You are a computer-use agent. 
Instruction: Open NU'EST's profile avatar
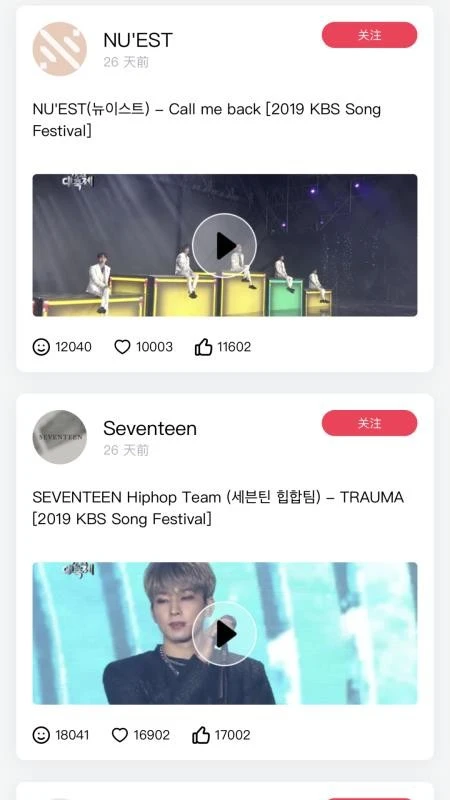[x=60, y=49]
